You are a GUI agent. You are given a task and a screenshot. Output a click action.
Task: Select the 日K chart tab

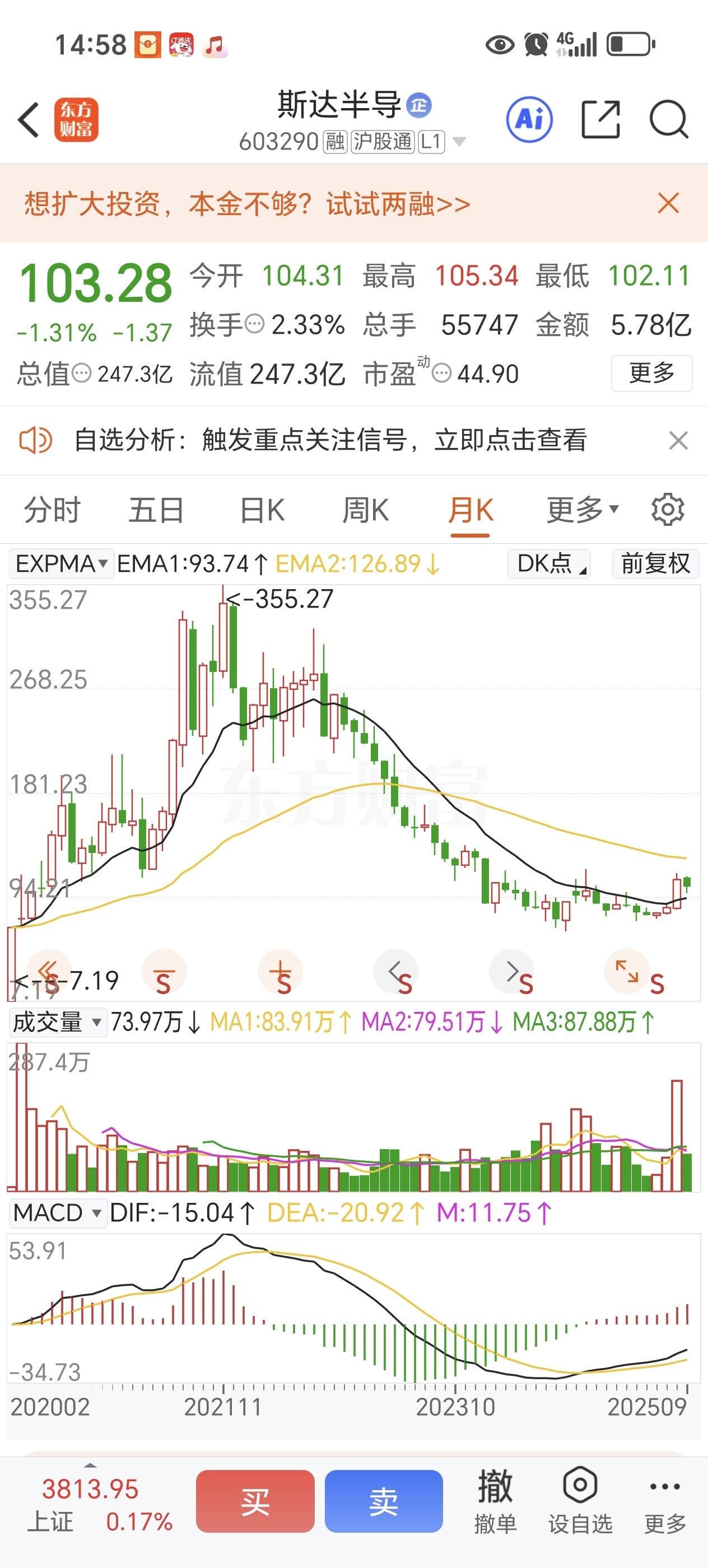tap(262, 510)
